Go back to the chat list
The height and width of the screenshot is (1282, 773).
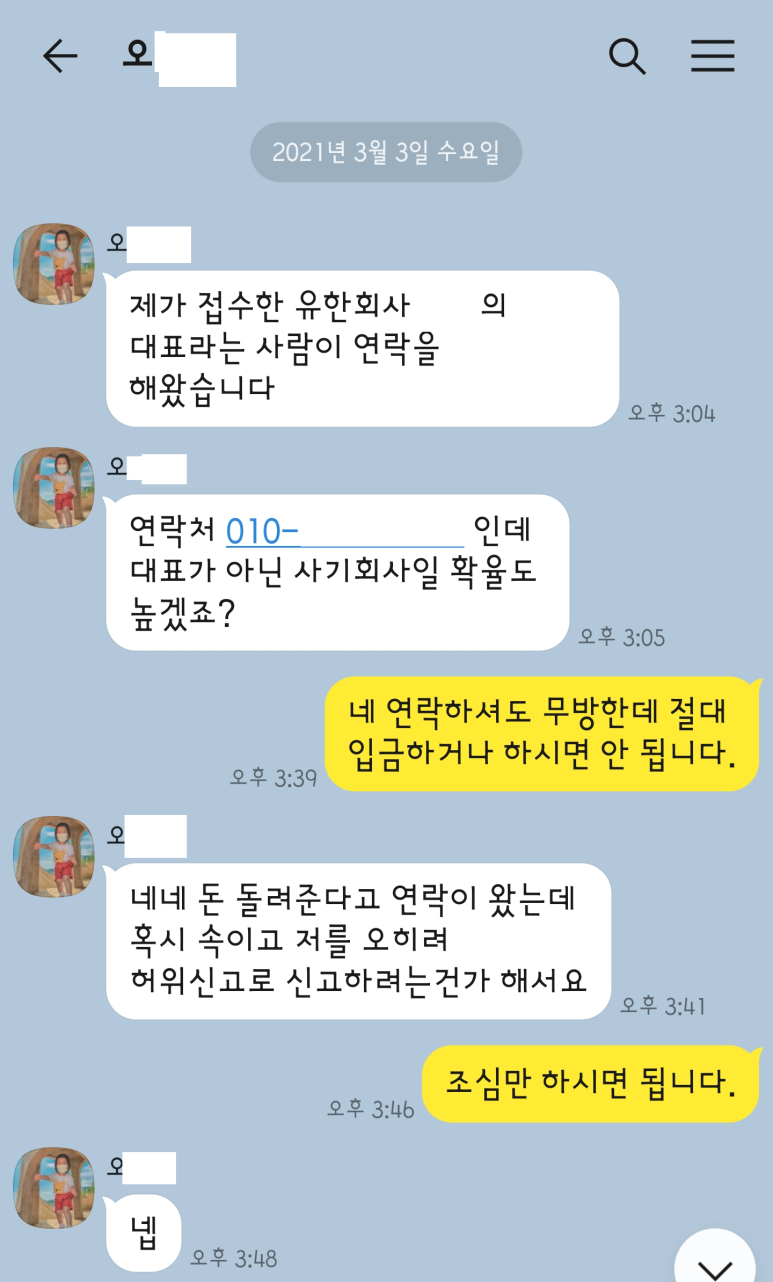[60, 57]
